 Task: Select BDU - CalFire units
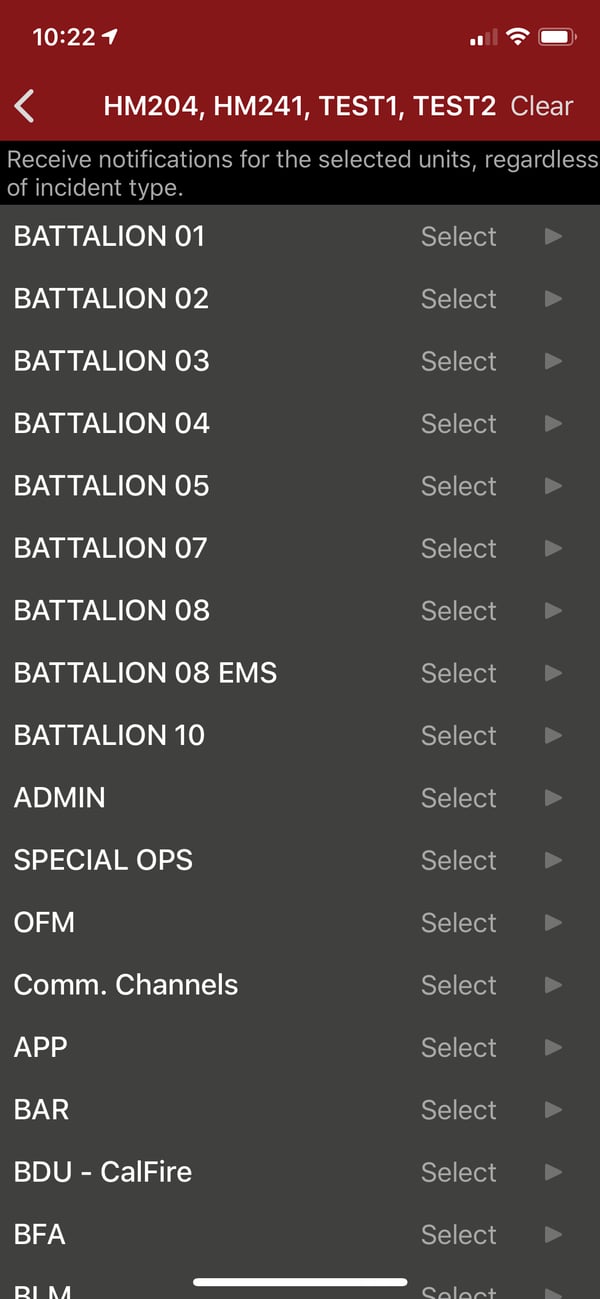click(458, 1172)
